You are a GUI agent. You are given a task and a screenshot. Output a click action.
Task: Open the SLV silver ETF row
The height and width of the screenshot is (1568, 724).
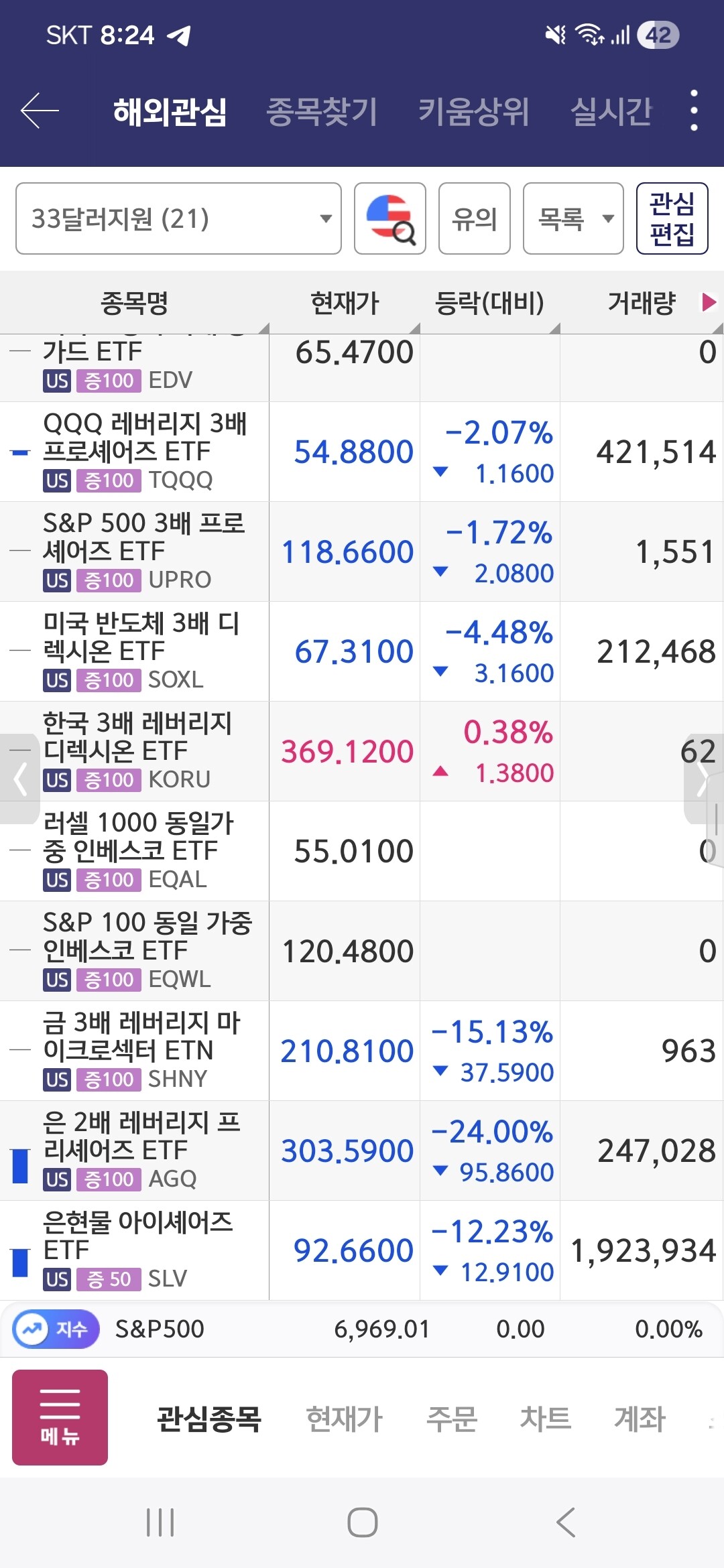362,1250
